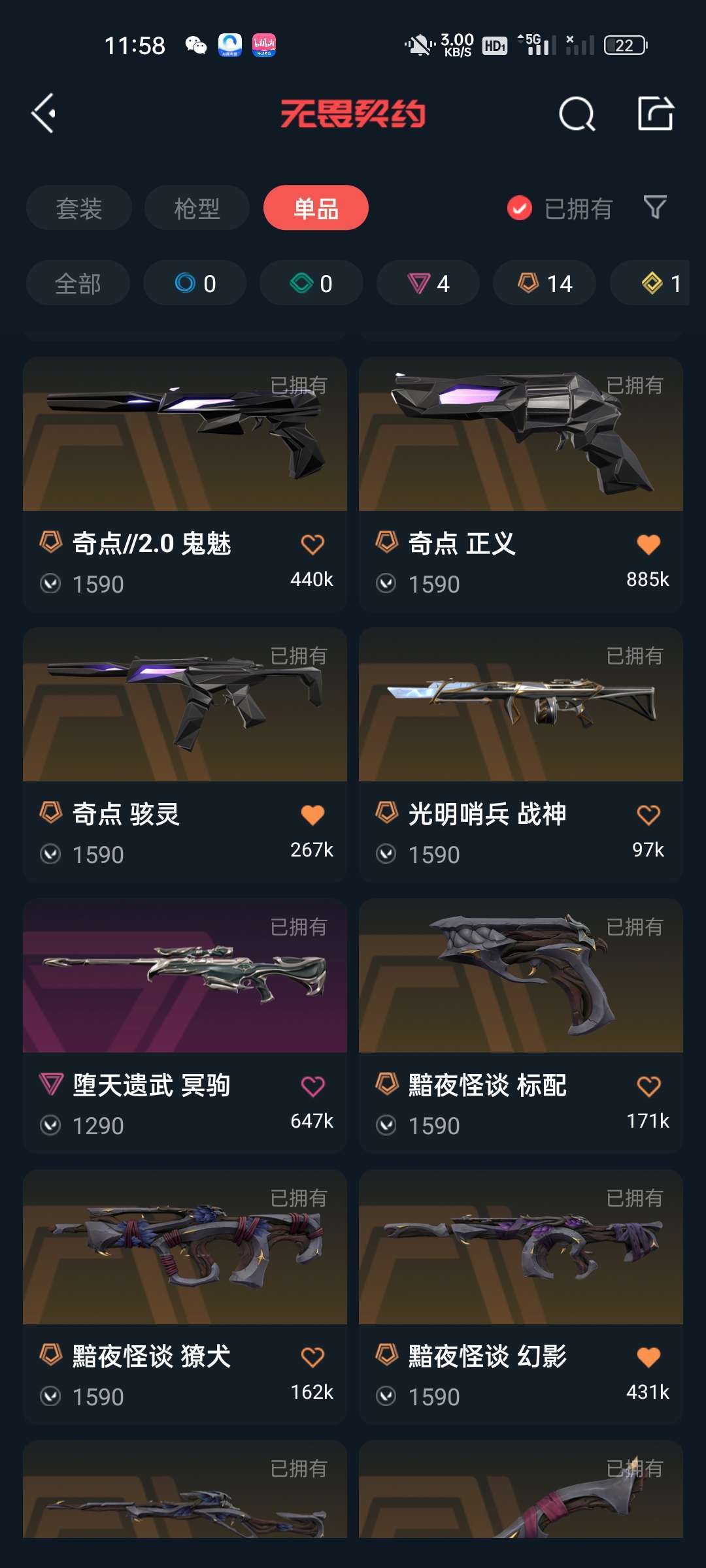Open the filter funnel icon
This screenshot has height=1568, width=706.
tap(654, 208)
